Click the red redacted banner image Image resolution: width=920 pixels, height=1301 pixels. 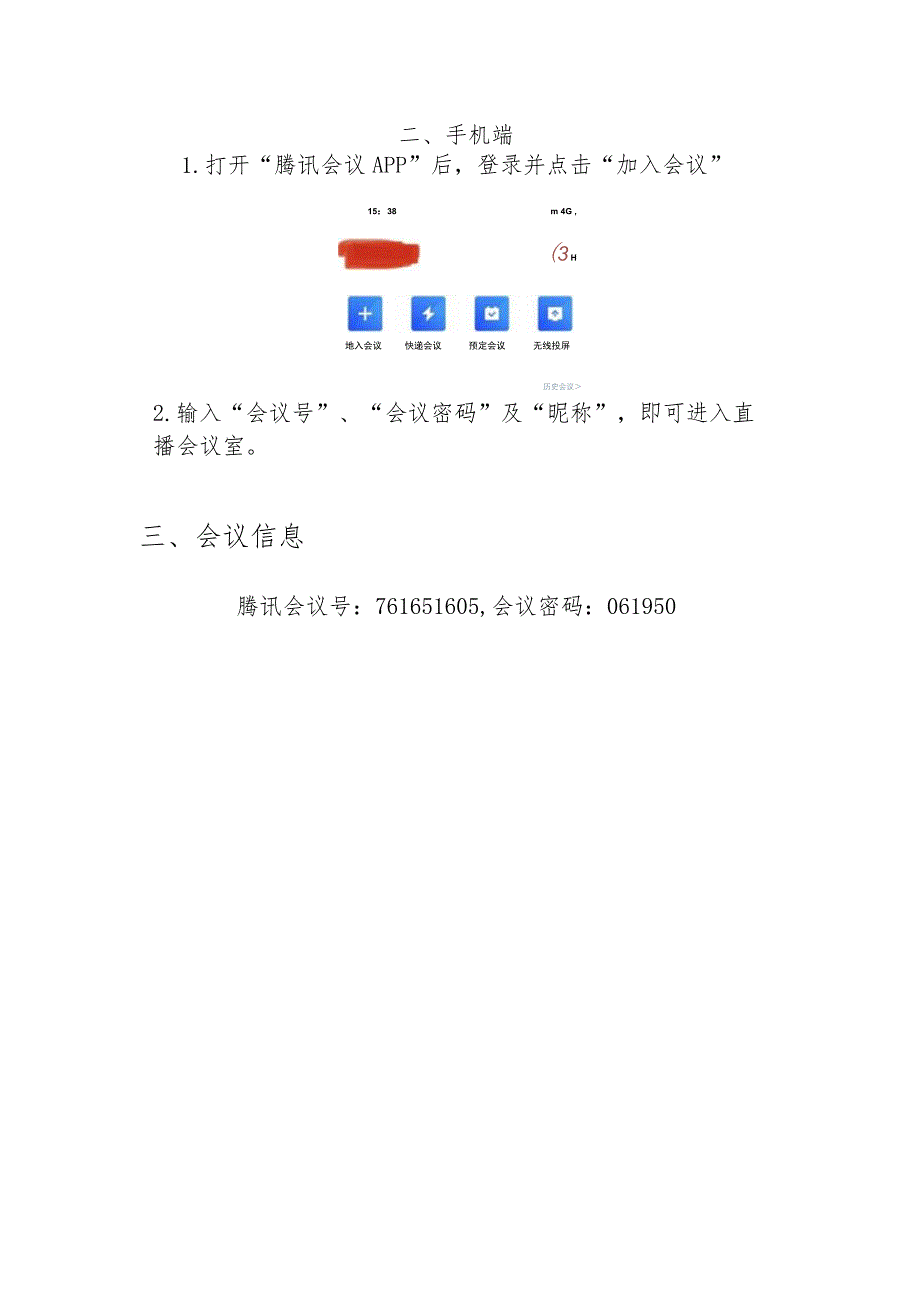381,253
